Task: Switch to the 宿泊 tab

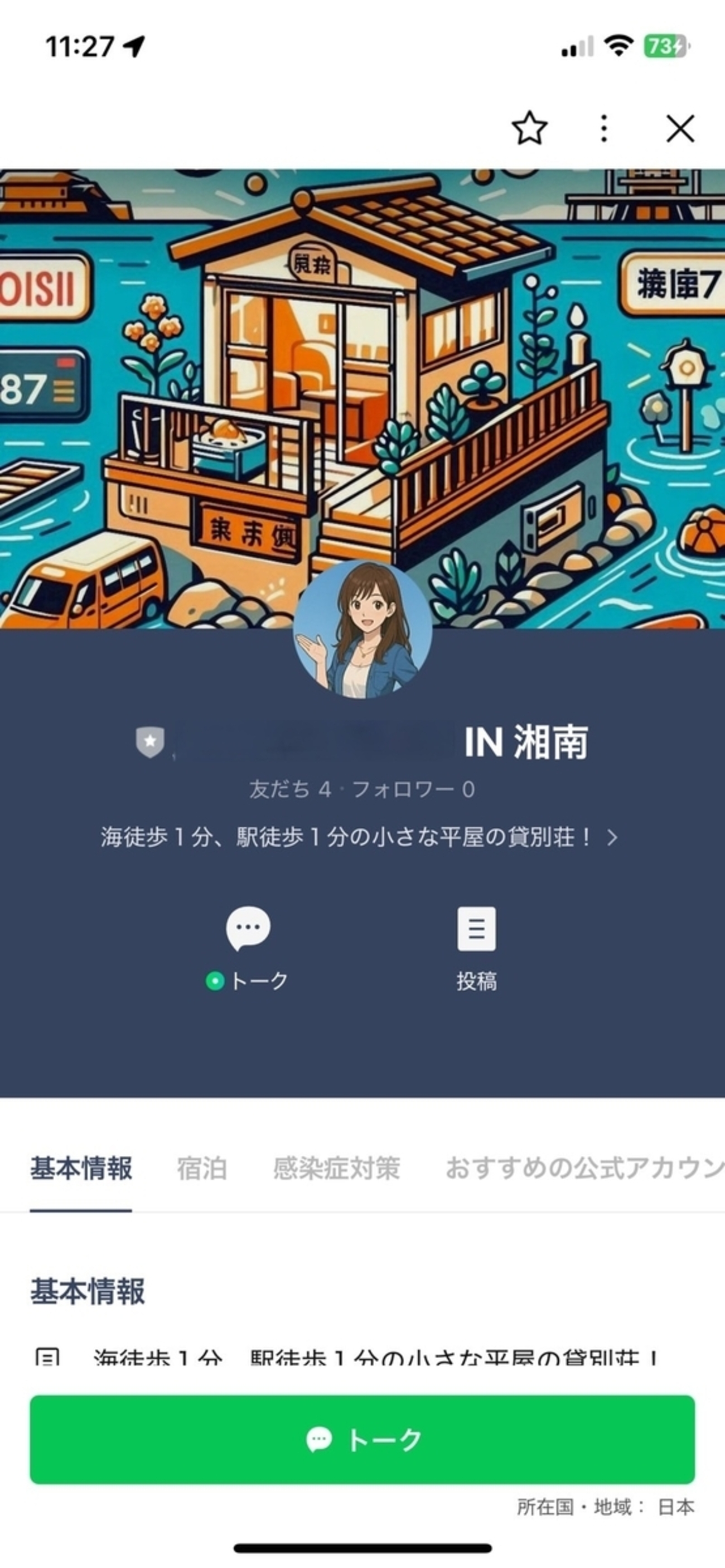Action: [x=201, y=1169]
